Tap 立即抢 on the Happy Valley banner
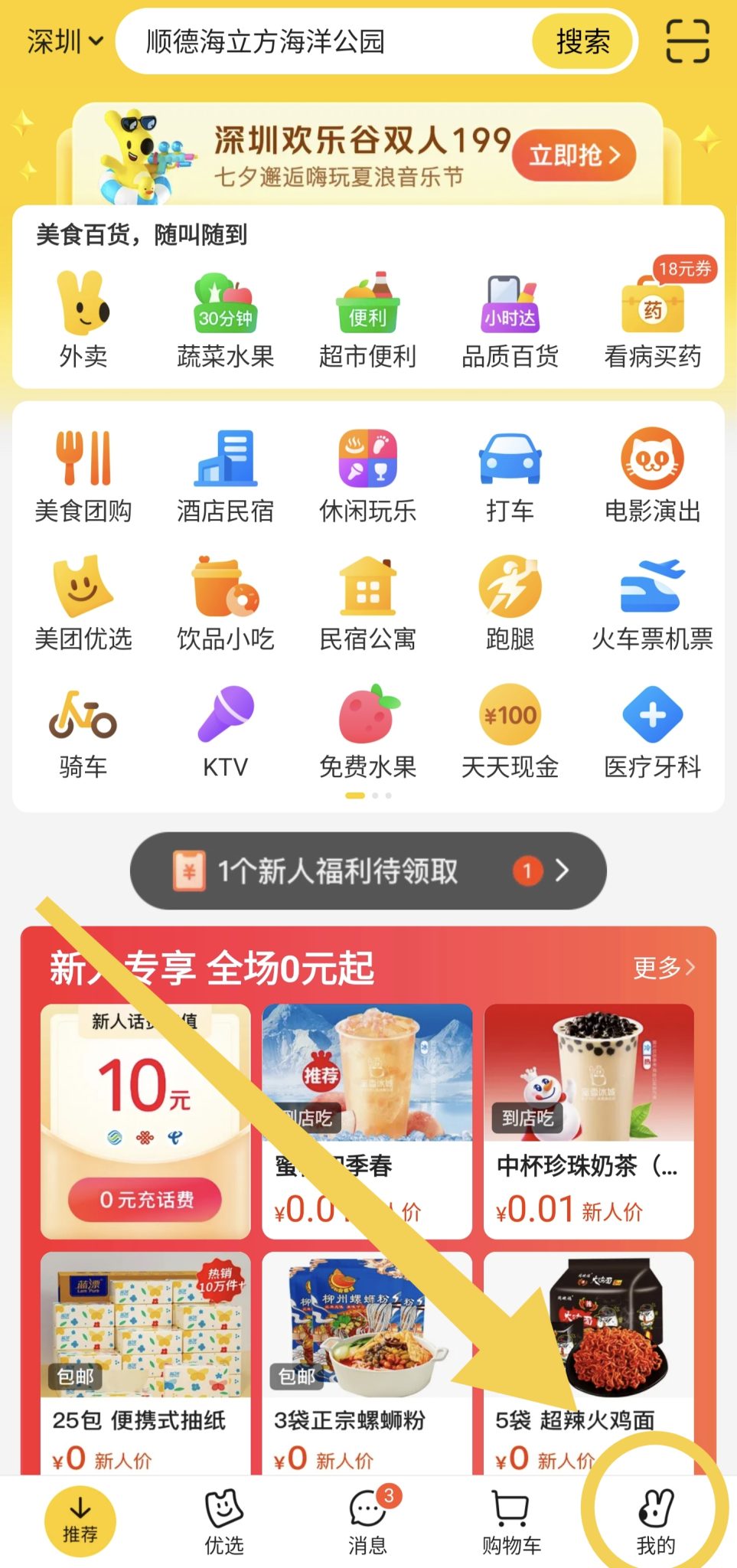 [x=573, y=154]
